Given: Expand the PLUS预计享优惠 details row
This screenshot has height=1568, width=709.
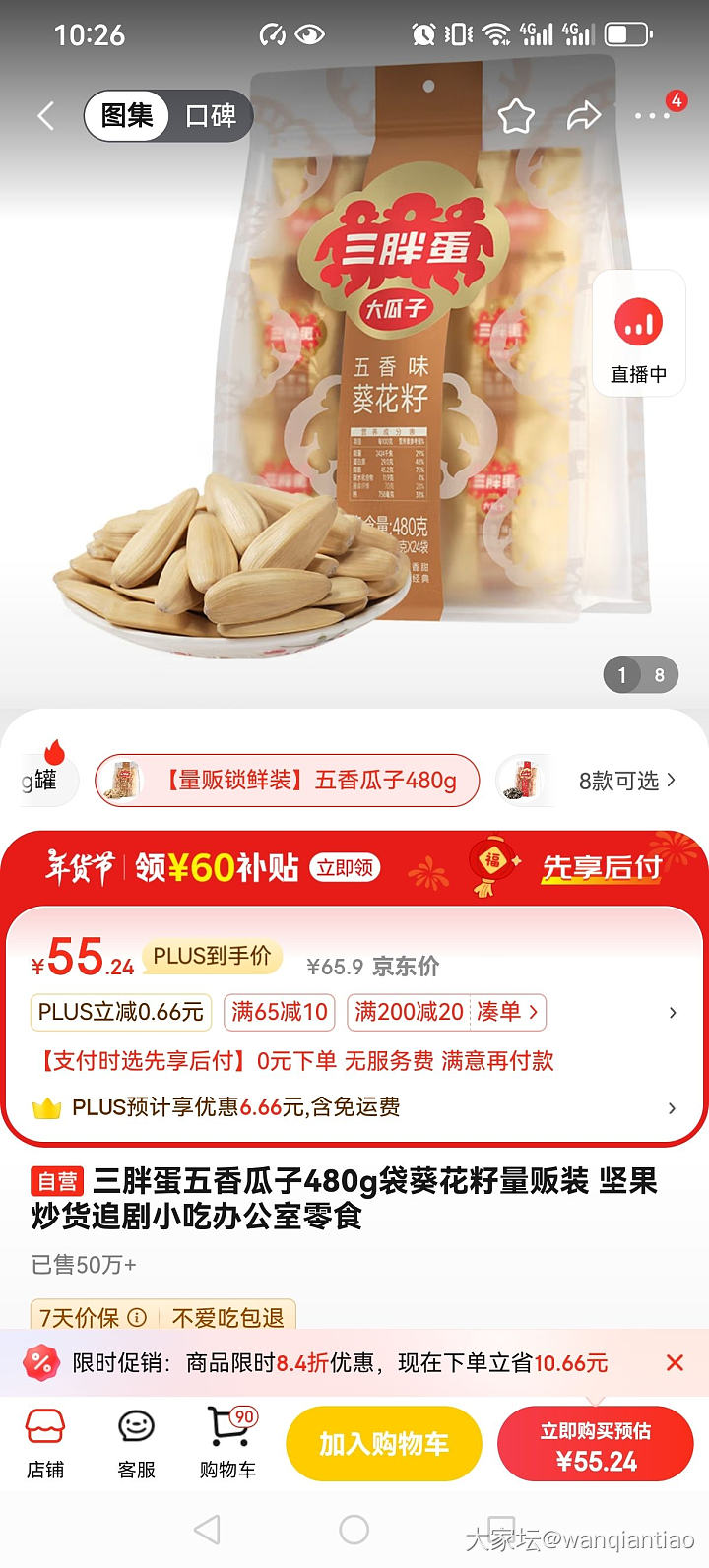Looking at the screenshot, I should point(672,1108).
